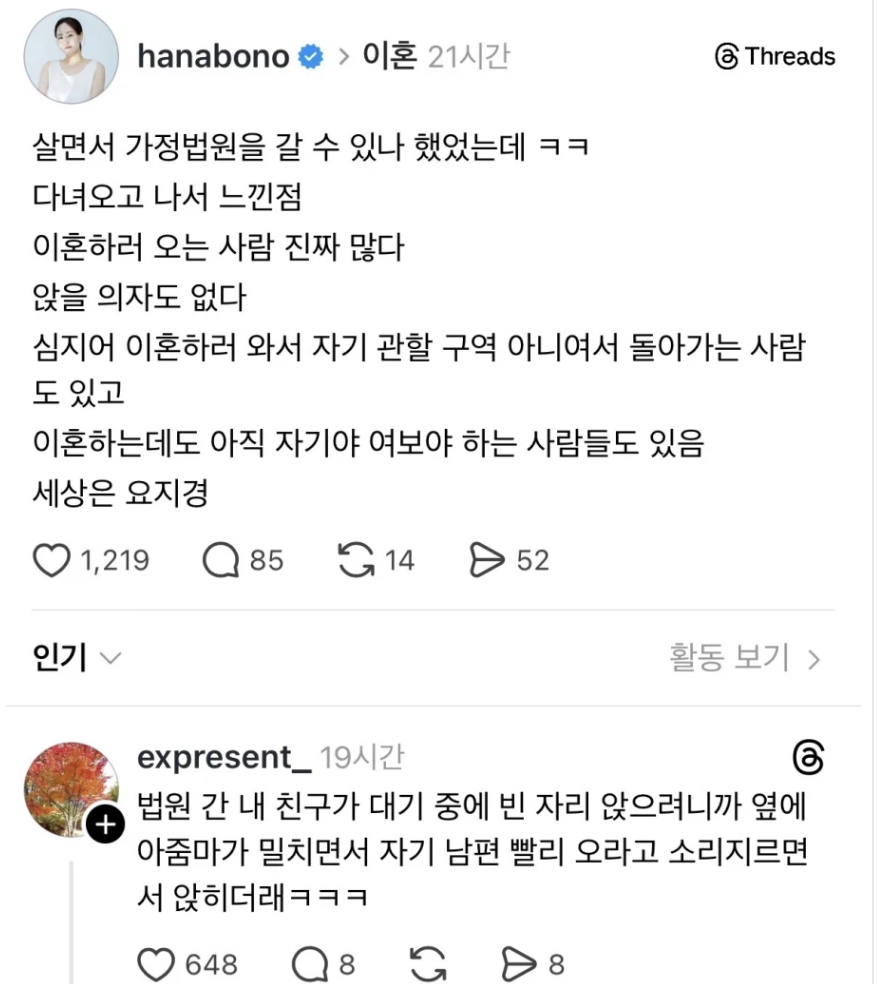Toggle like on the comment's 648 count

click(213, 963)
